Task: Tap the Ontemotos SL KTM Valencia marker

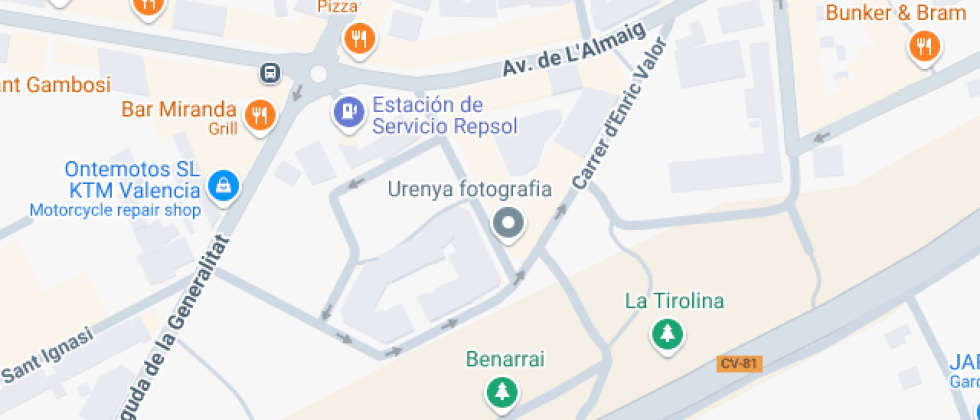Action: tap(224, 184)
